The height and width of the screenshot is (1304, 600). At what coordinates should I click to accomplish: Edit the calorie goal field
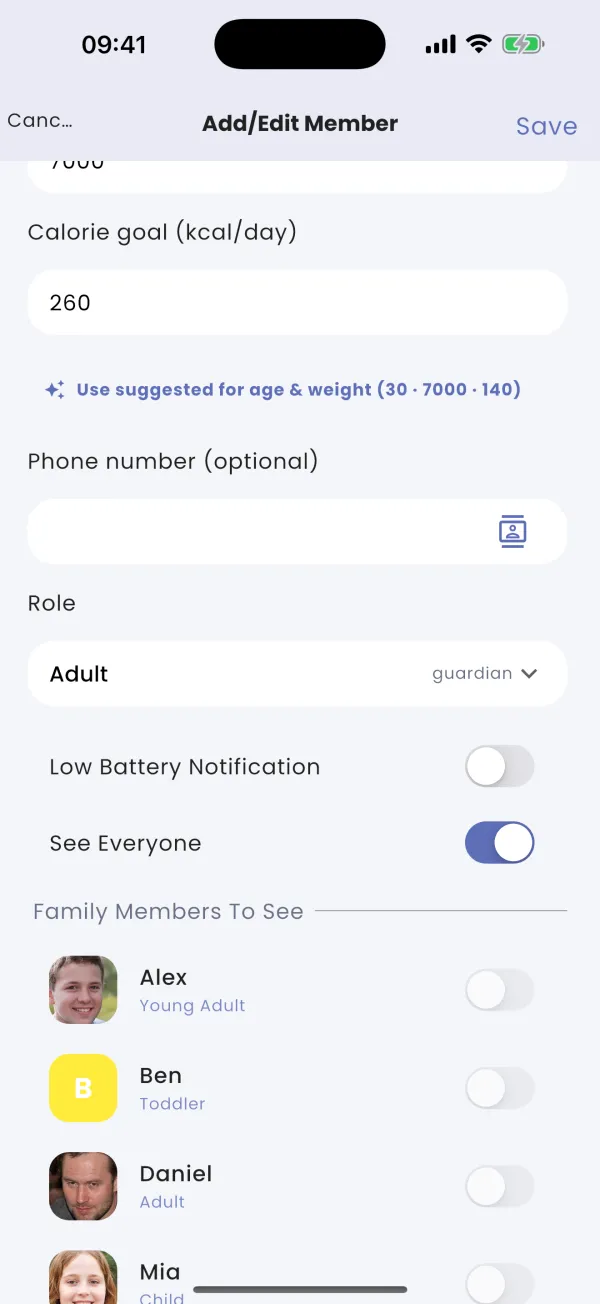click(297, 302)
